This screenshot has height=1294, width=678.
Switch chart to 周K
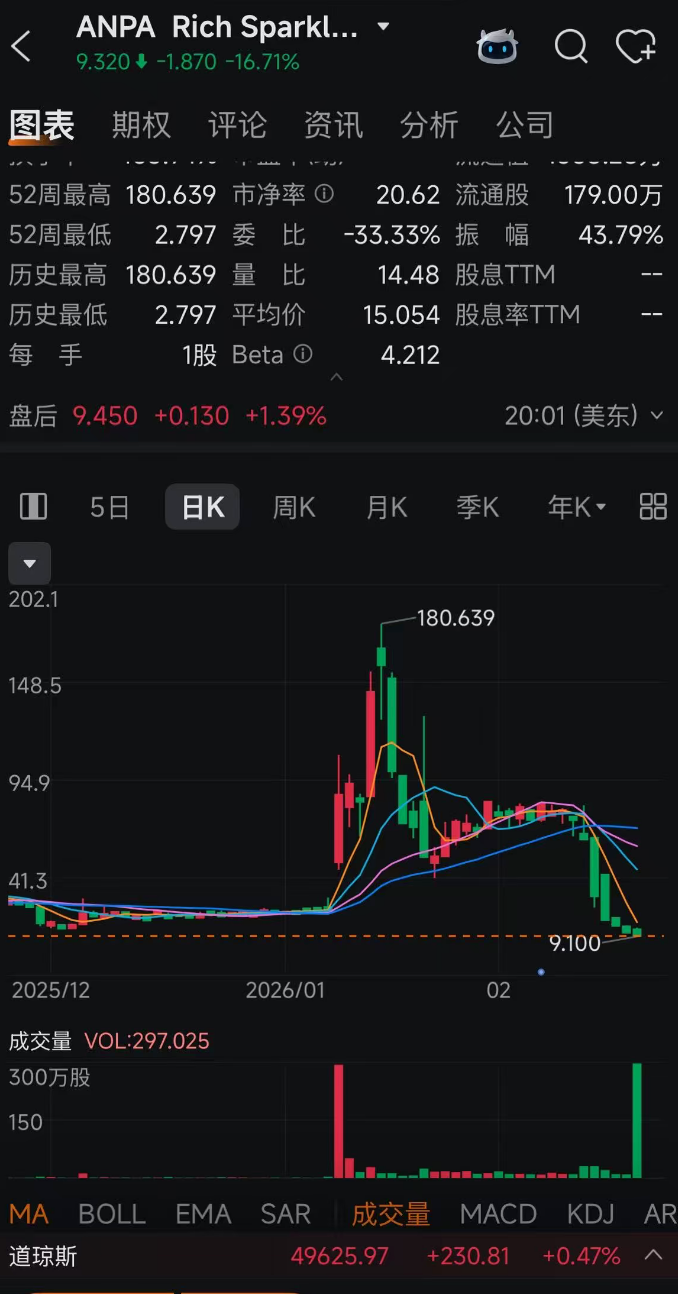pos(294,507)
